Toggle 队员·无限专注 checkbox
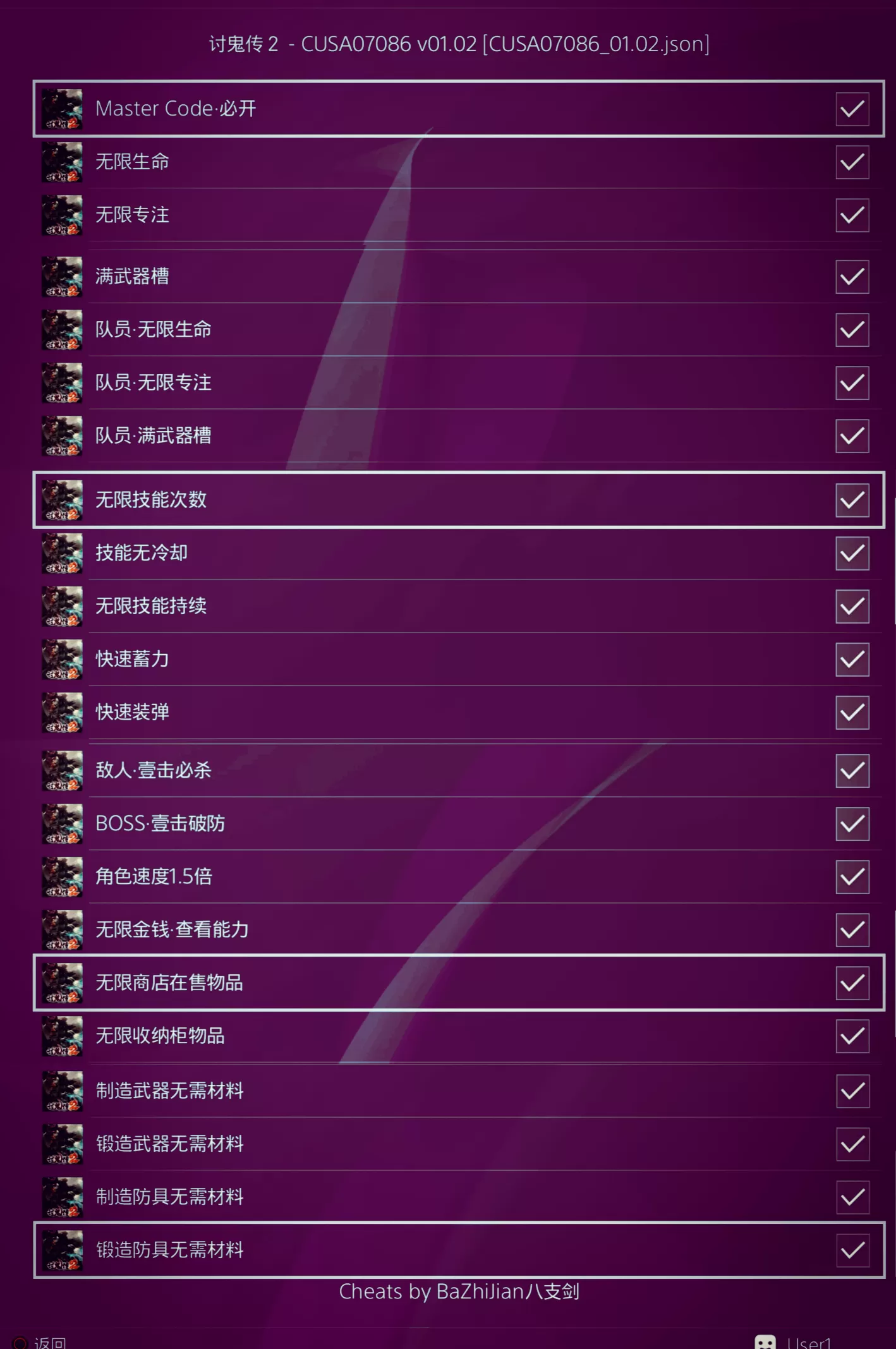The height and width of the screenshot is (1349, 896). (x=852, y=383)
